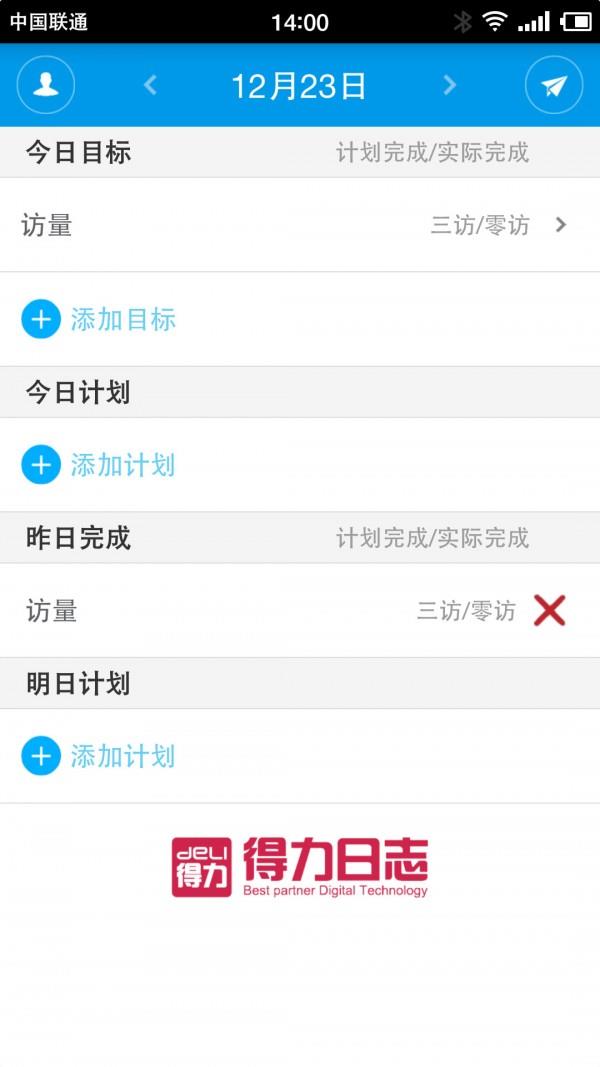Tap the 12月23日 date title

[299, 86]
